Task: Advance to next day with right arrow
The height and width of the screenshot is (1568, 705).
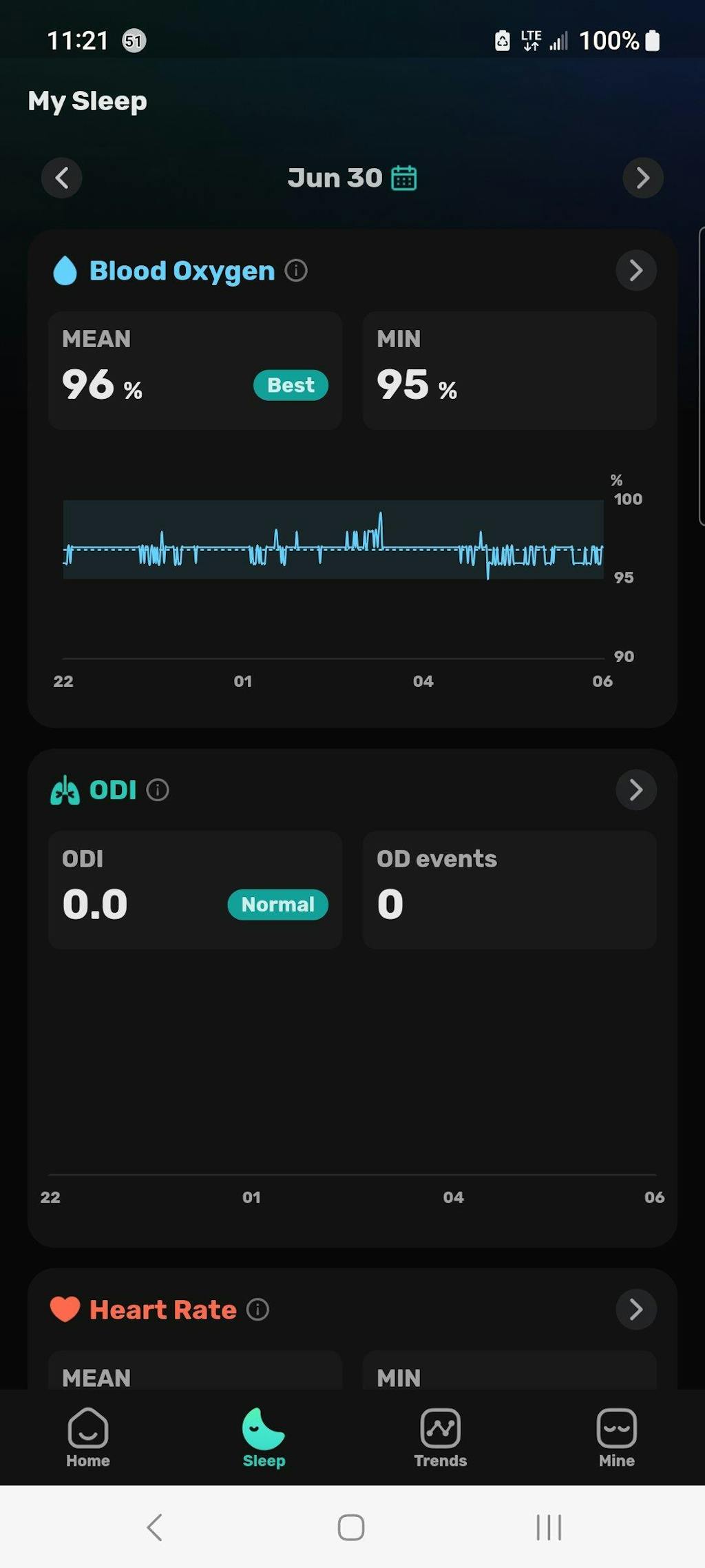Action: [x=642, y=177]
